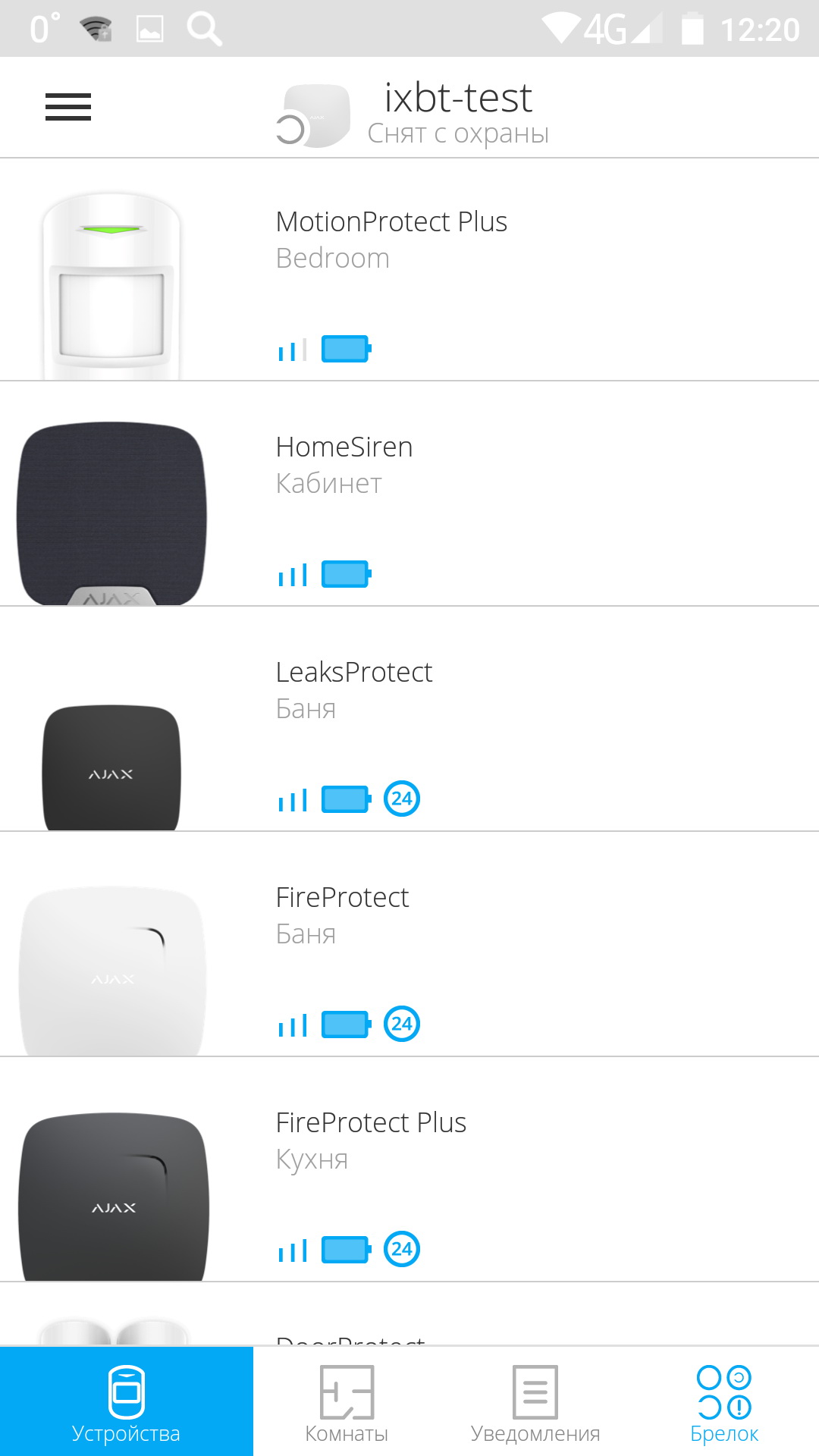819x1456 pixels.
Task: Open FireProtect in Баня
Action: 409,944
